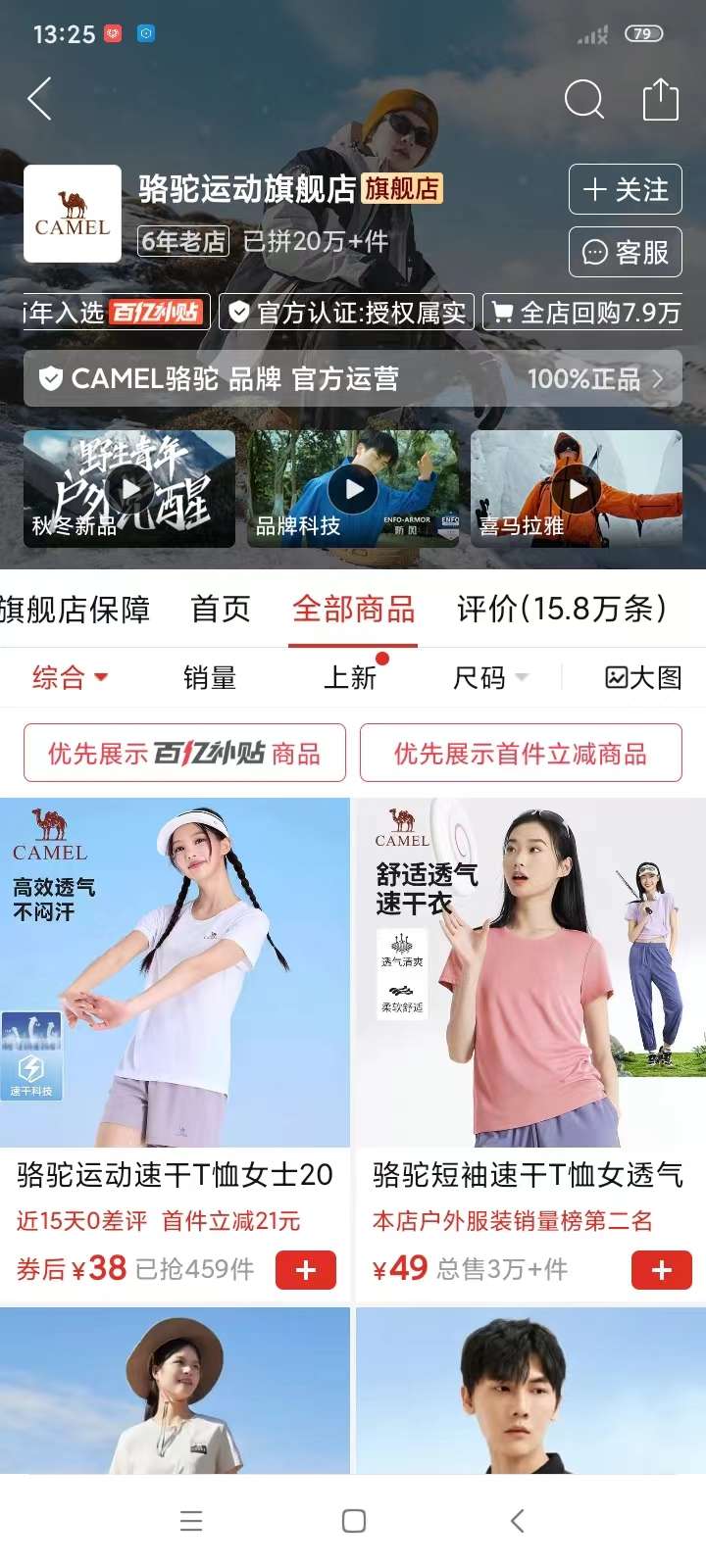This screenshot has width=706, height=1568.
Task: Share this store page
Action: point(660,99)
